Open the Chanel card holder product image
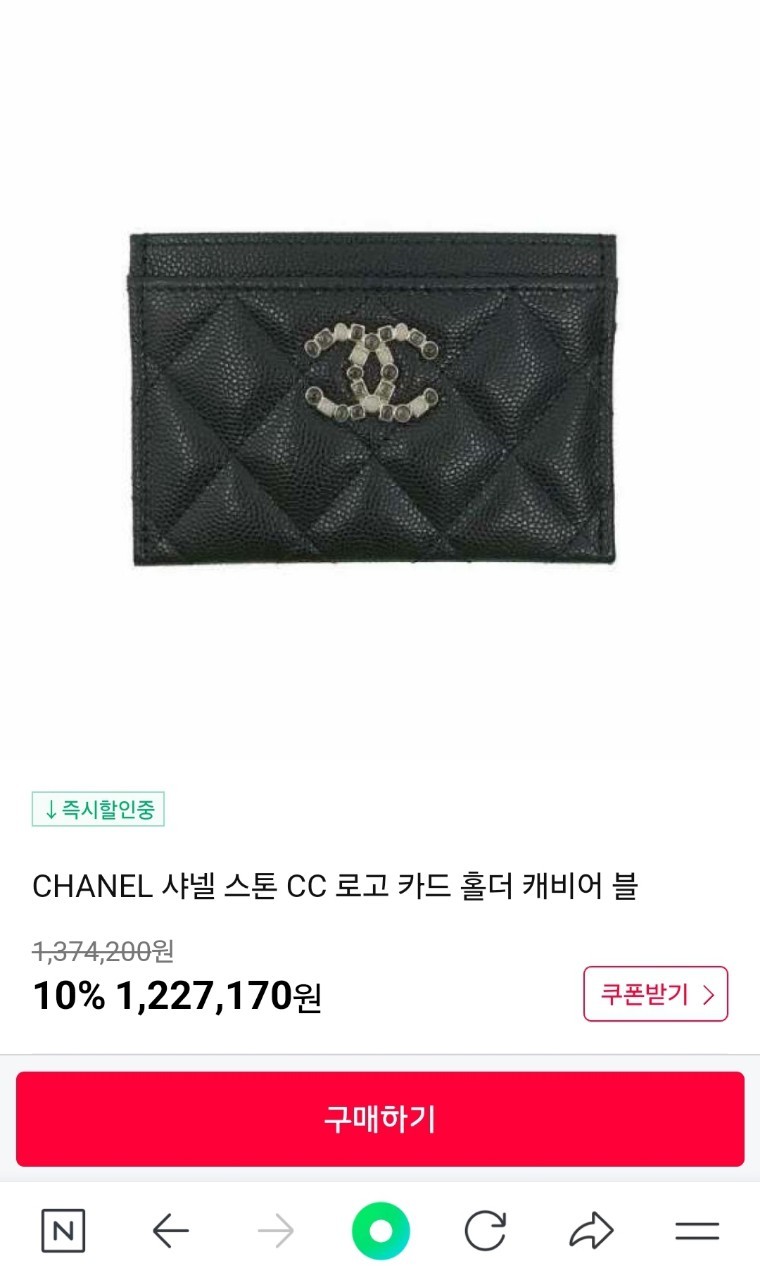The height and width of the screenshot is (1280, 760). click(379, 400)
